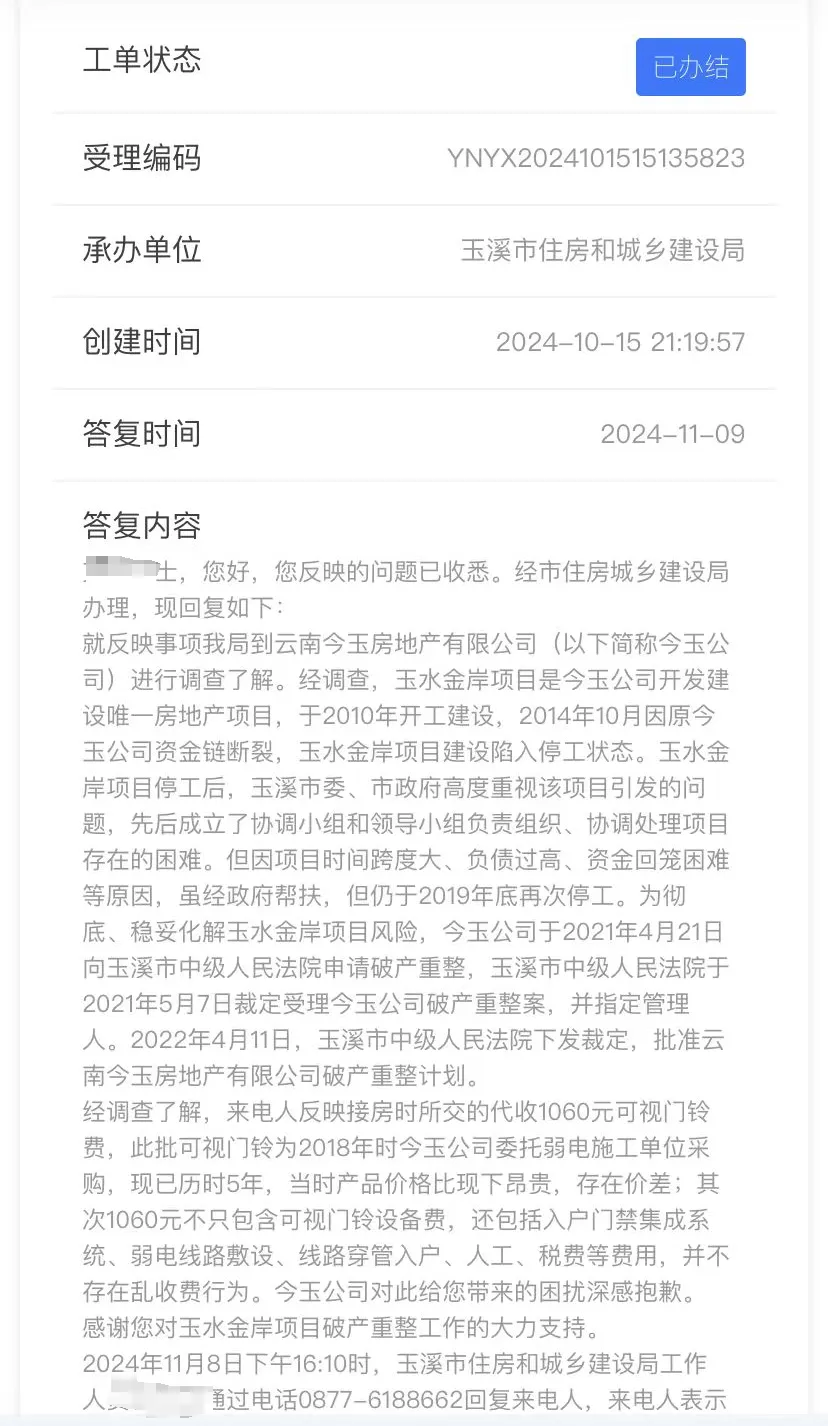This screenshot has height=1426, width=828.
Task: Click the 创建时间 field label
Action: [x=142, y=342]
